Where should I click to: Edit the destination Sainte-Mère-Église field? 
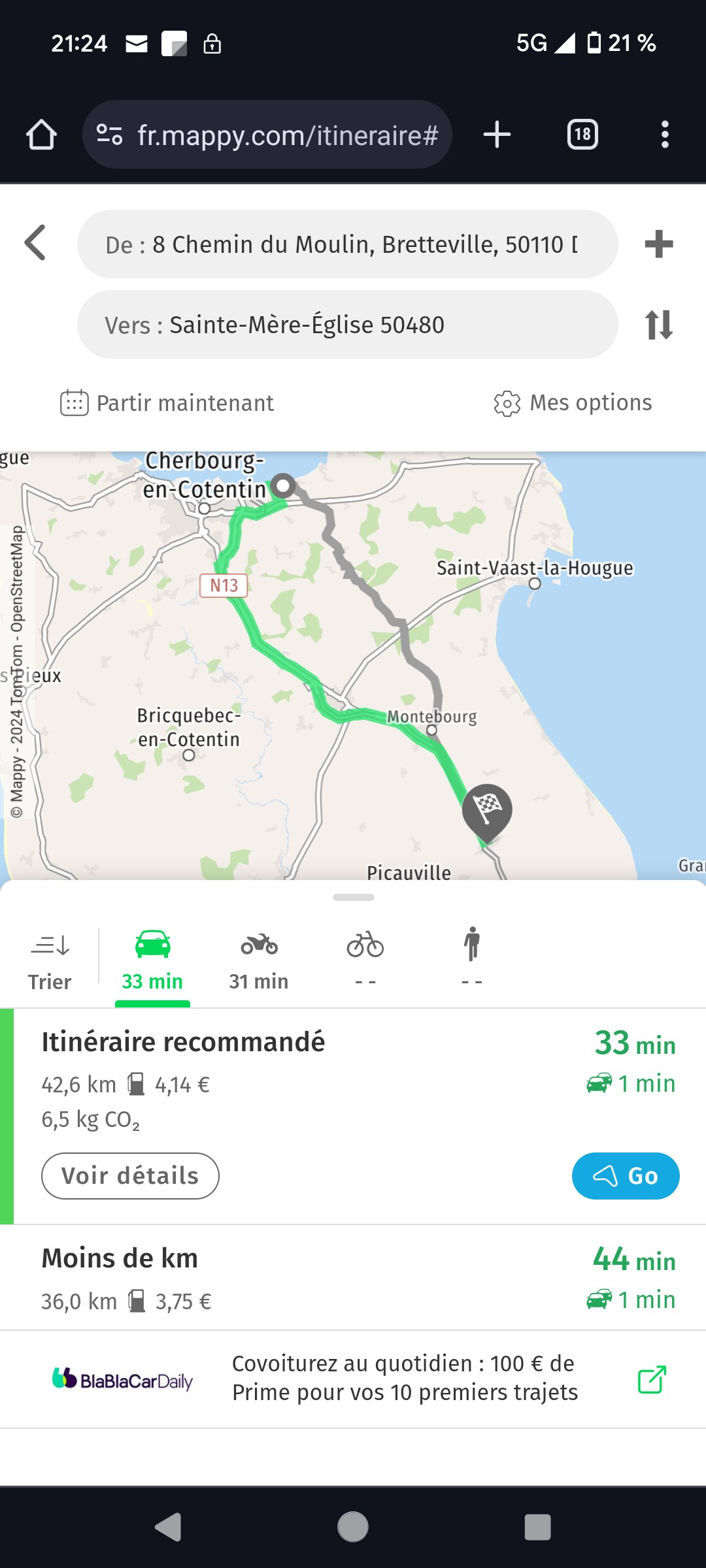click(x=347, y=325)
